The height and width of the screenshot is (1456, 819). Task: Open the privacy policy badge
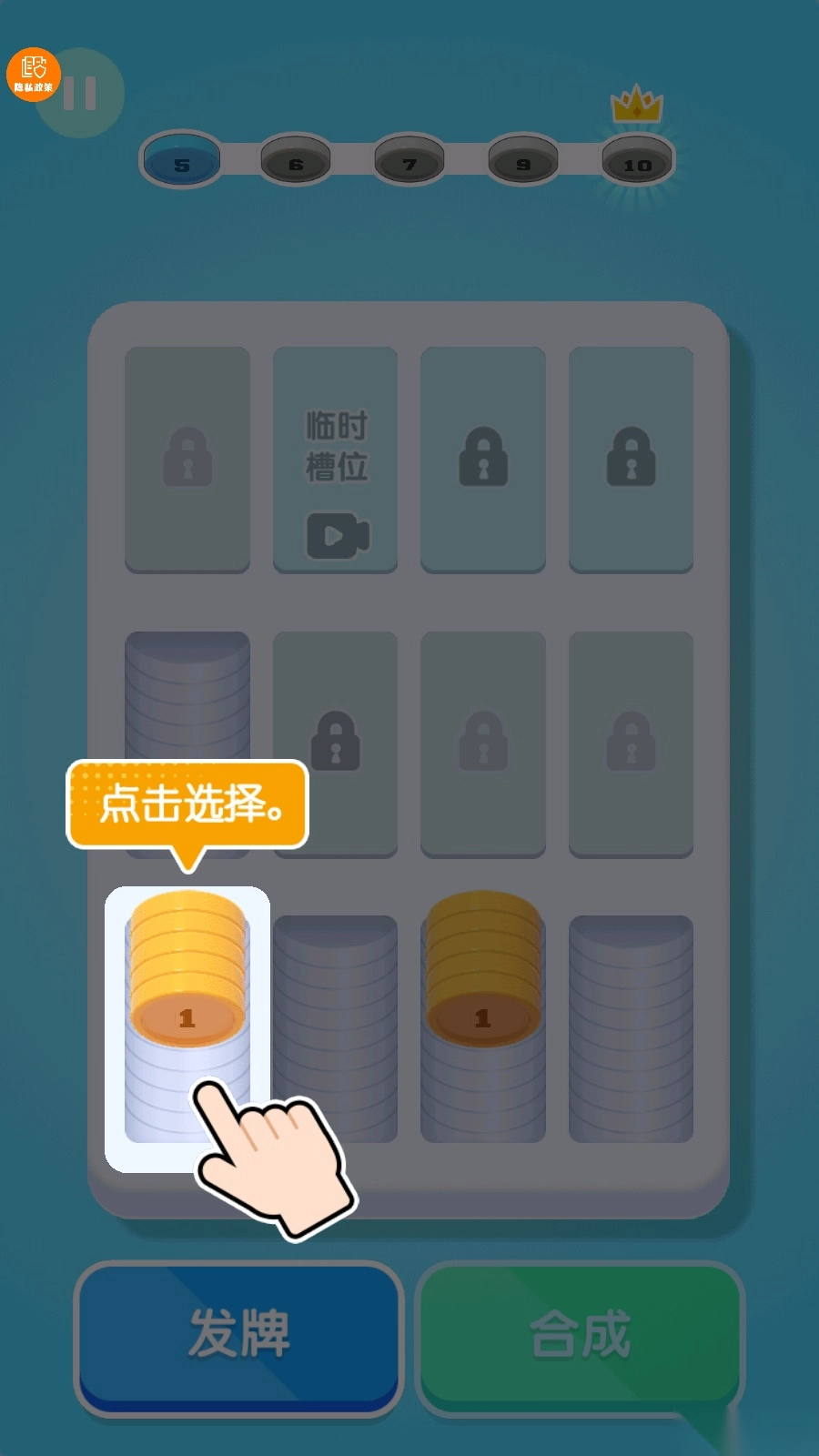(33, 74)
